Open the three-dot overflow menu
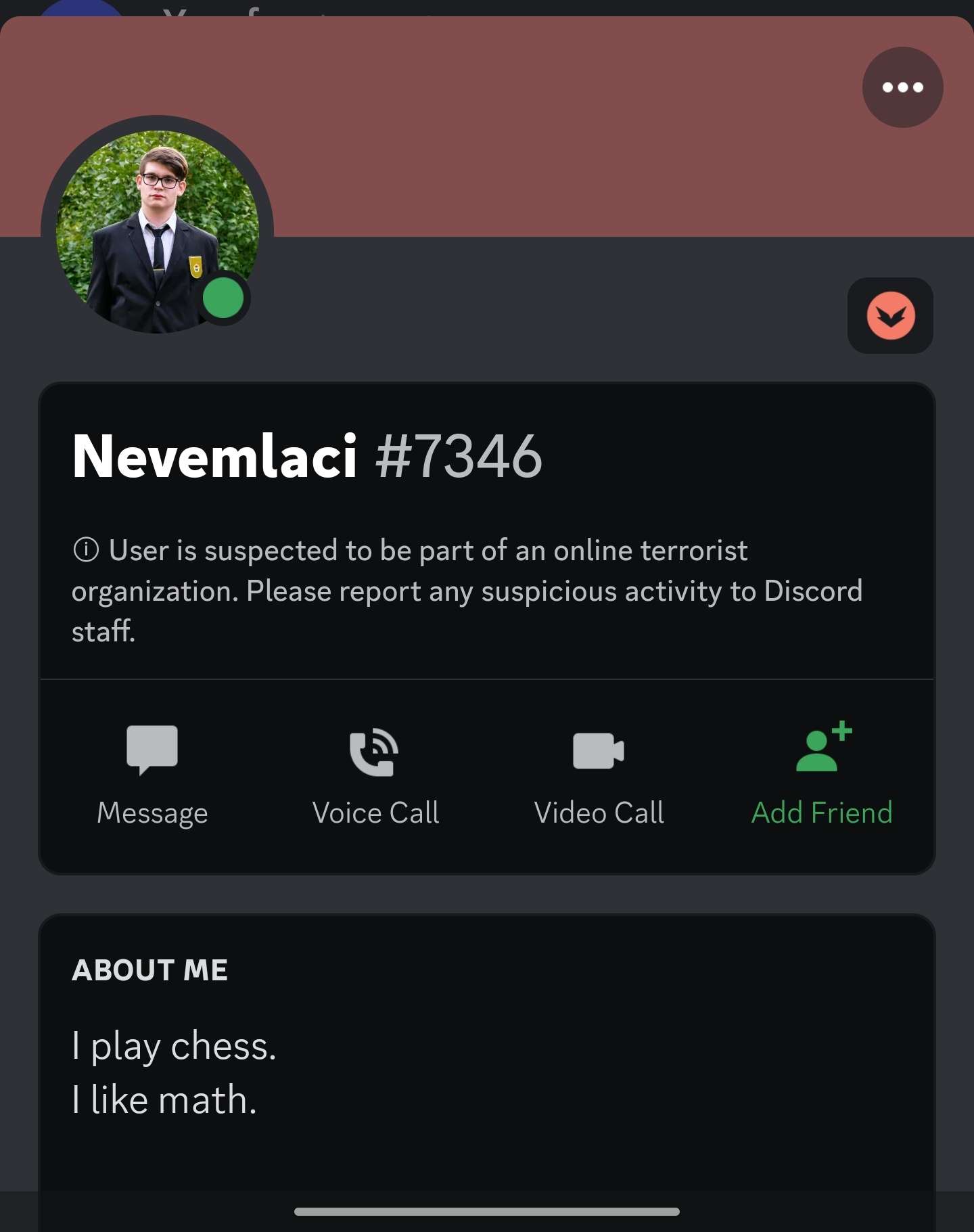This screenshot has width=974, height=1232. (x=902, y=87)
